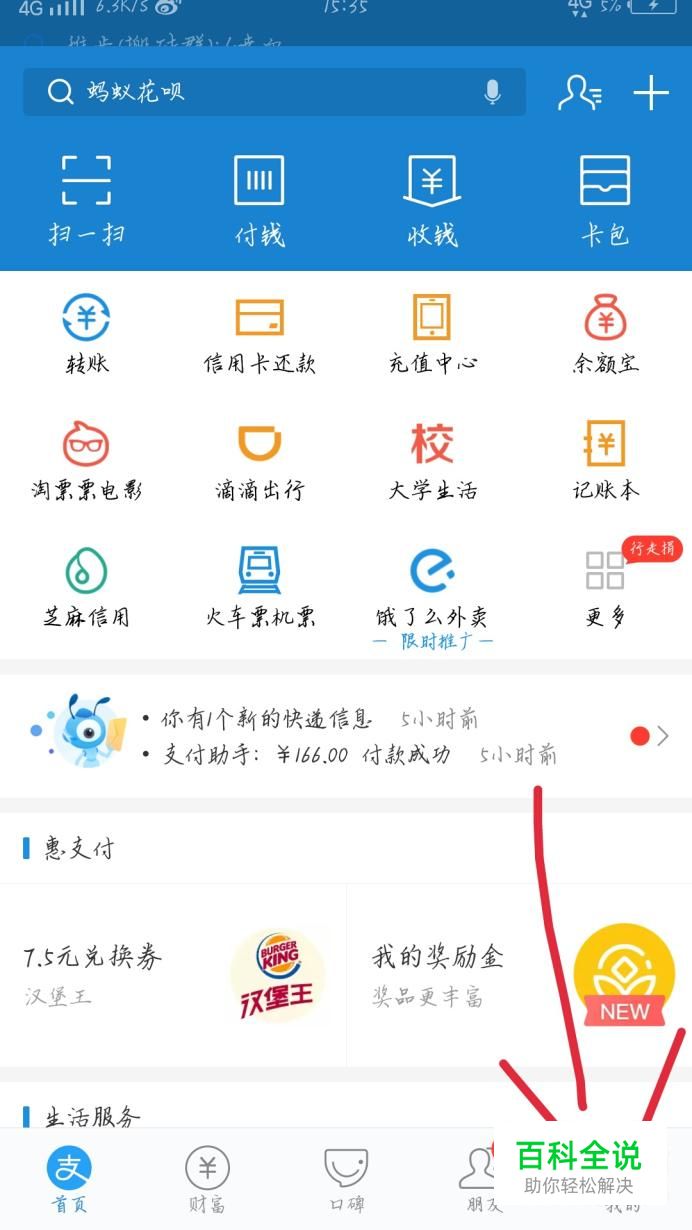Open 充值中心 top-up center
Viewport: 692px width, 1230px height.
point(432,334)
